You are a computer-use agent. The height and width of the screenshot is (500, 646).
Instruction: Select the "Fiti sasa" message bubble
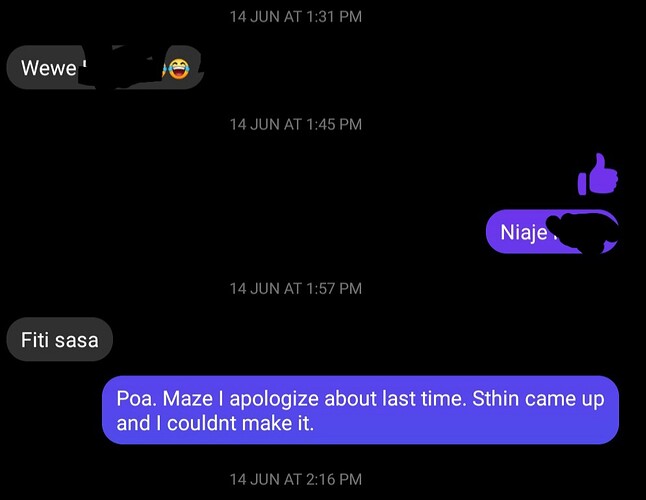60,340
